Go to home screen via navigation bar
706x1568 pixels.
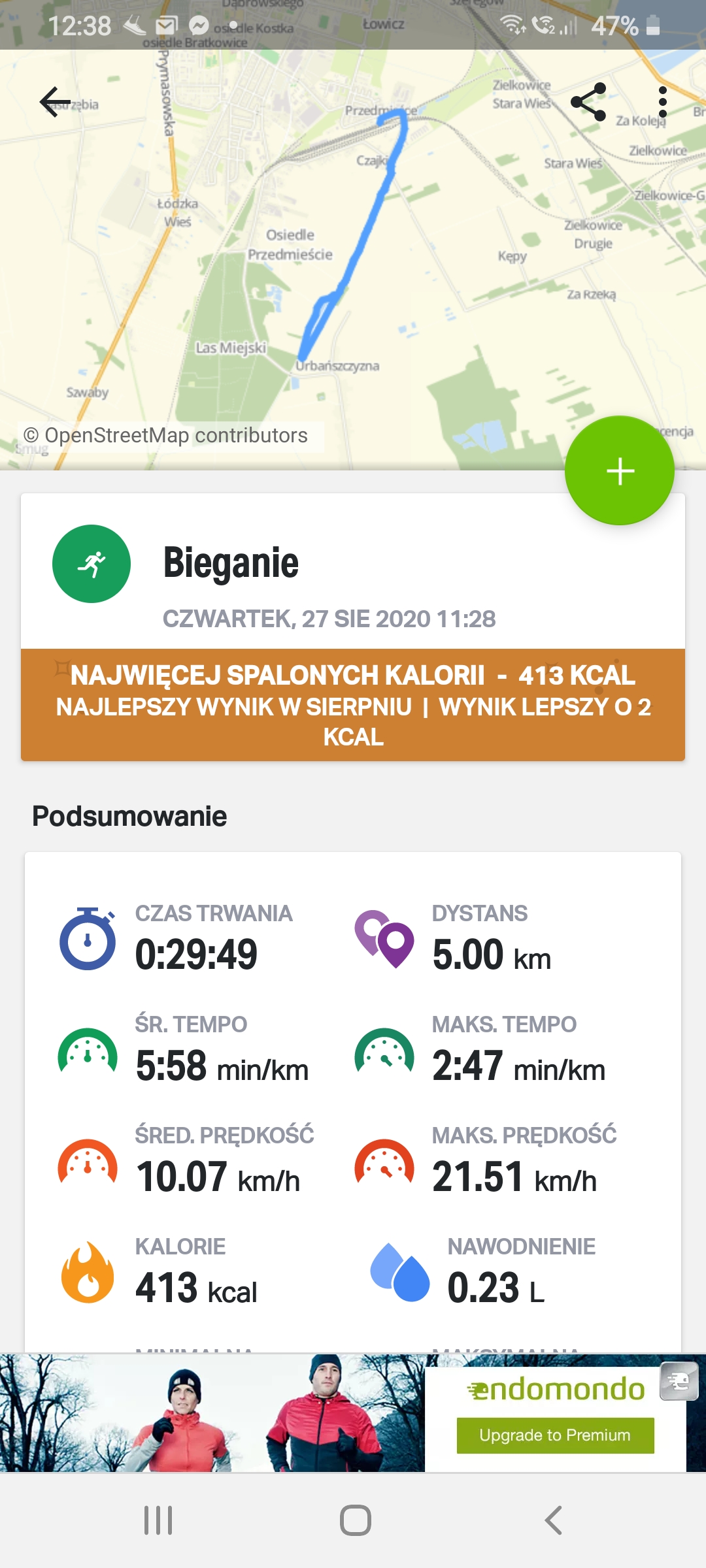click(355, 1520)
